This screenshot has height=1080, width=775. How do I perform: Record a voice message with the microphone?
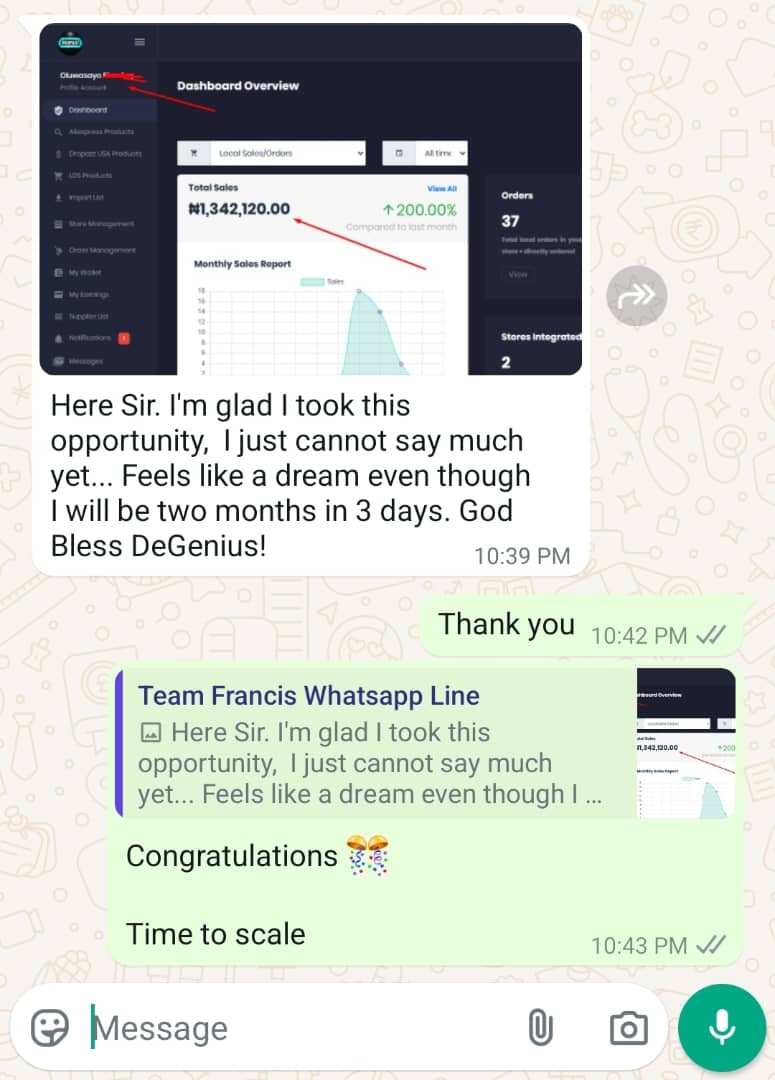721,1027
